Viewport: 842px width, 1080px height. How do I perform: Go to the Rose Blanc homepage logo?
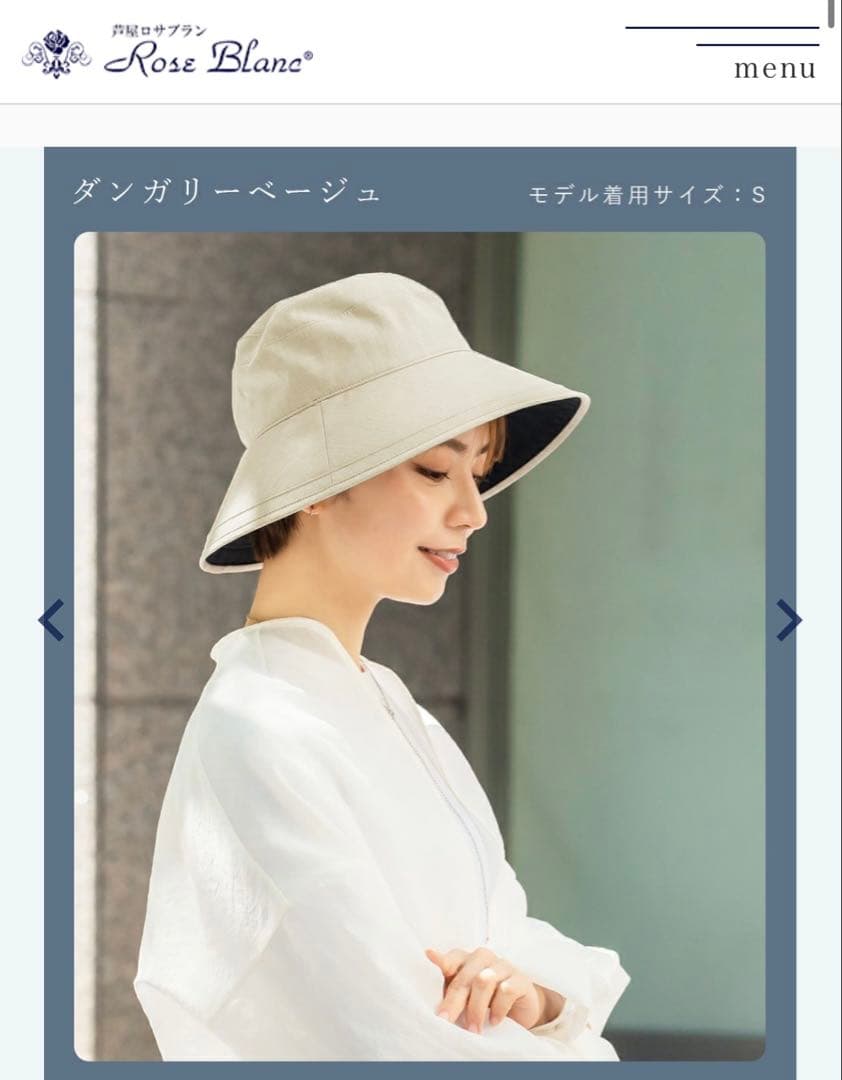tap(167, 54)
